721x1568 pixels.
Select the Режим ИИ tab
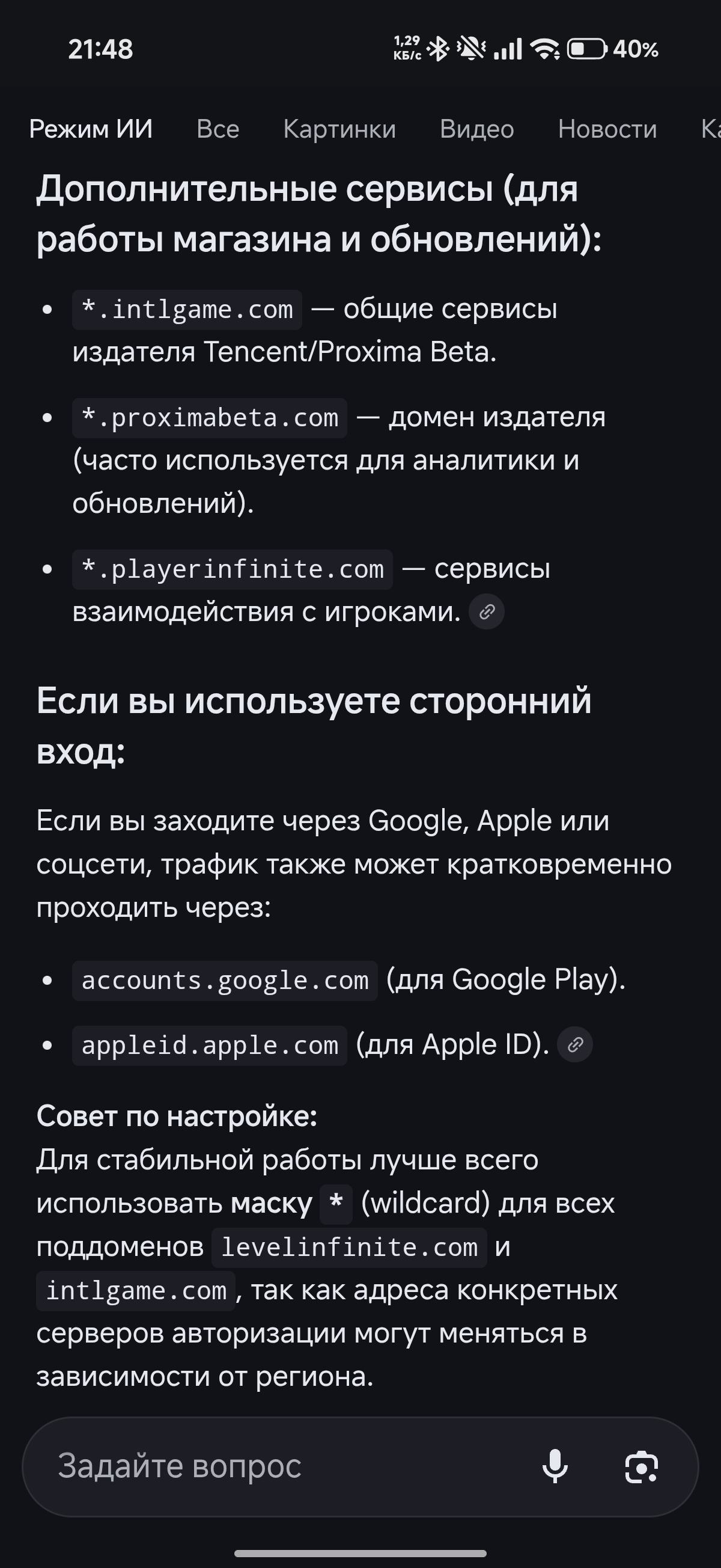[91, 129]
